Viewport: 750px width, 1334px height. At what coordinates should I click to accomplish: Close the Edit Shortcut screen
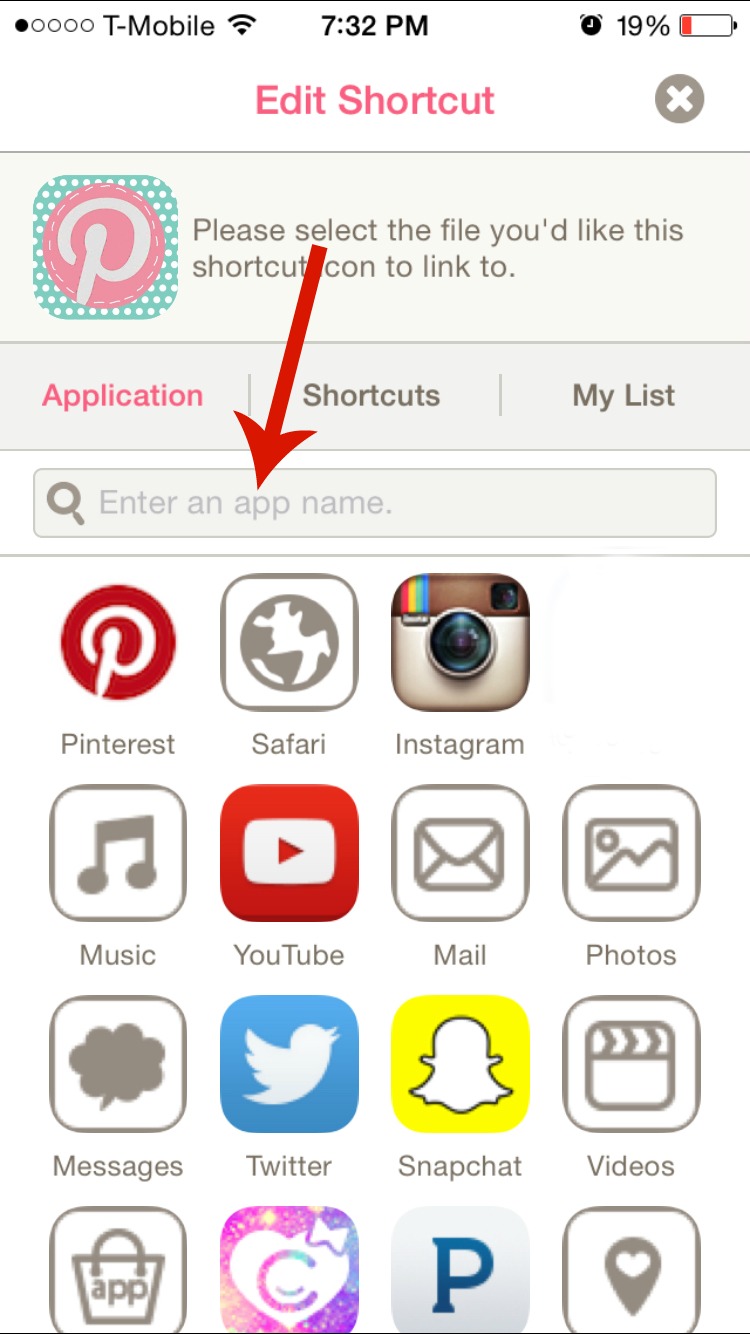tap(680, 100)
